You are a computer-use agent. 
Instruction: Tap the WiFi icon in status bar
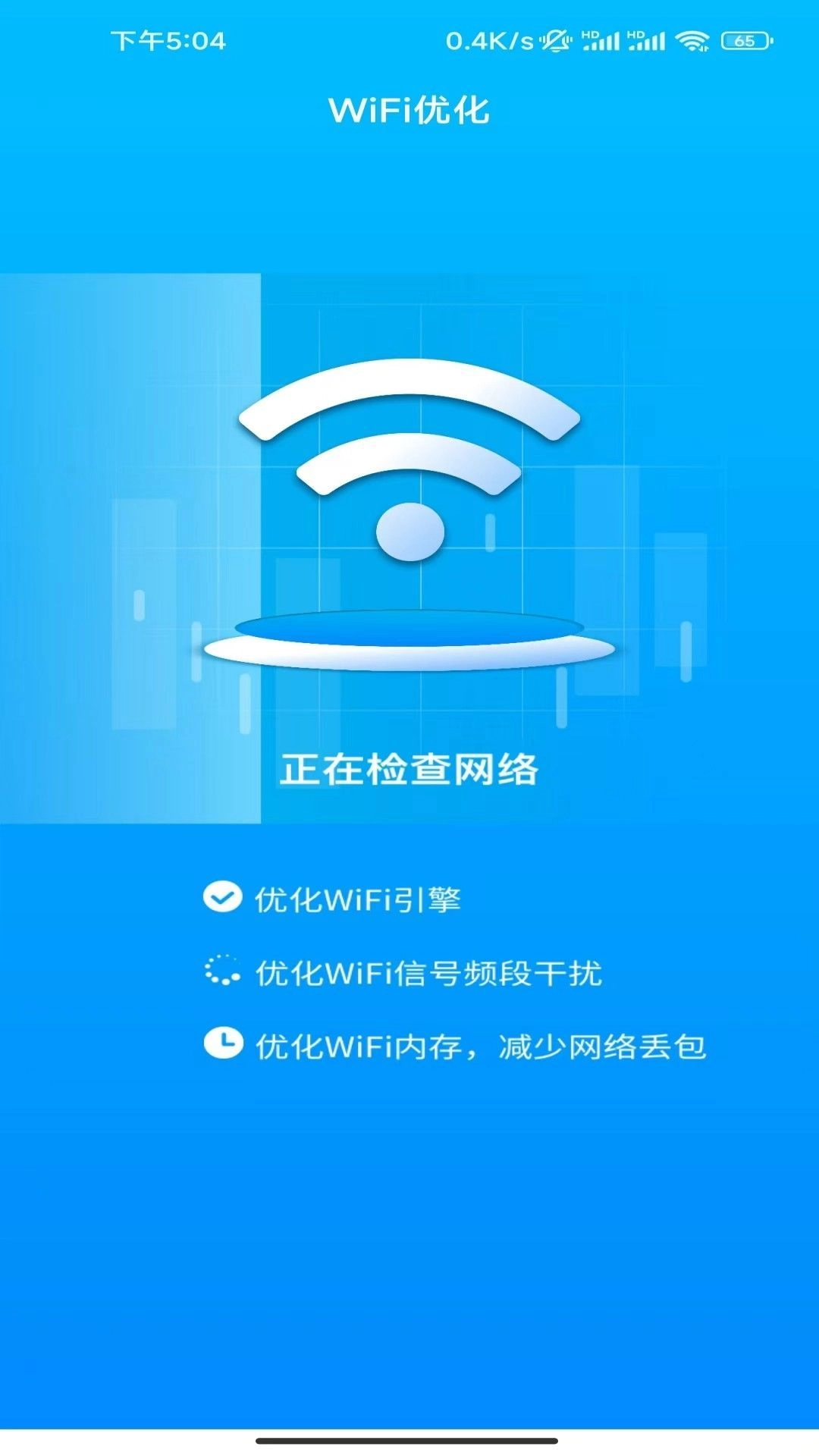[x=691, y=42]
